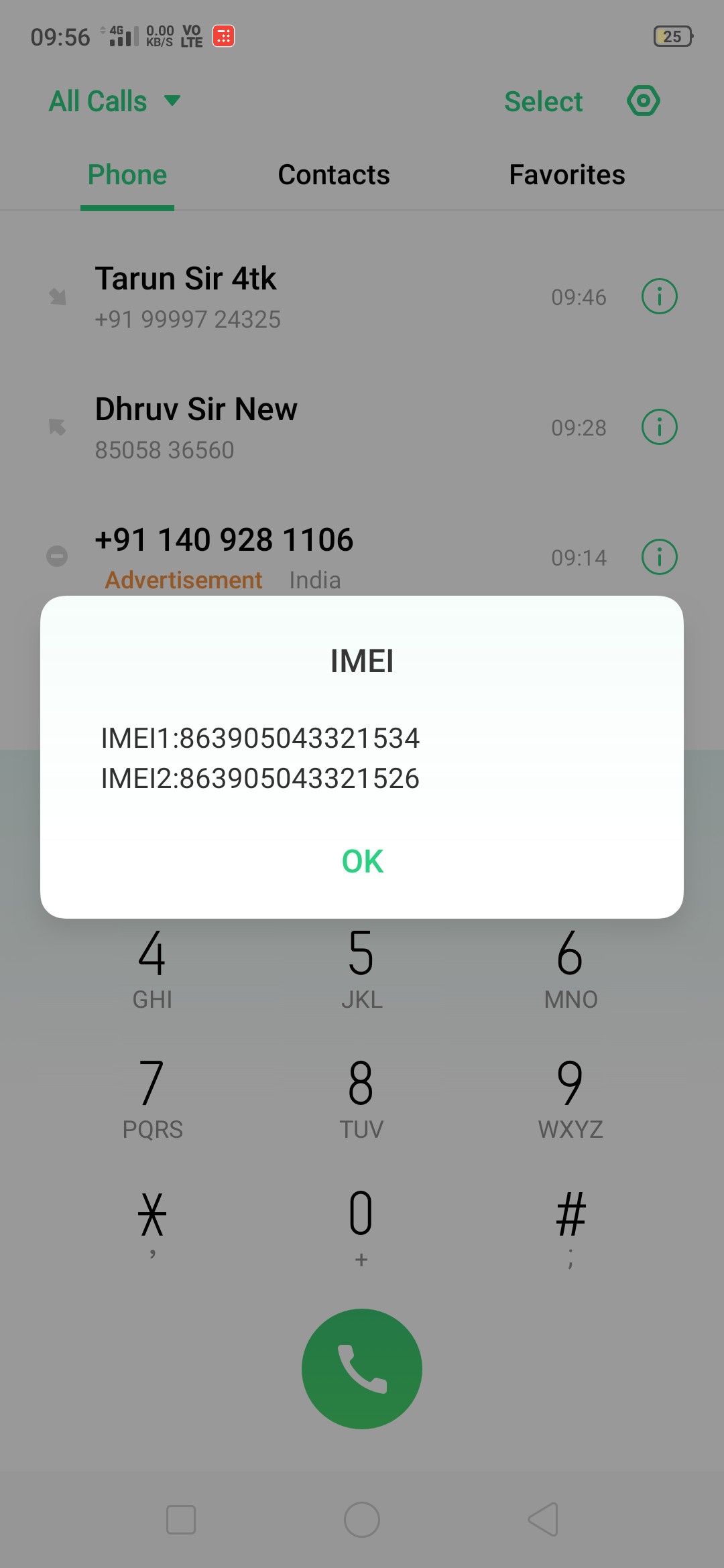Screen dimensions: 724x1568
Task: Call back Tarun Sir 4tk
Action: [x=268, y=296]
